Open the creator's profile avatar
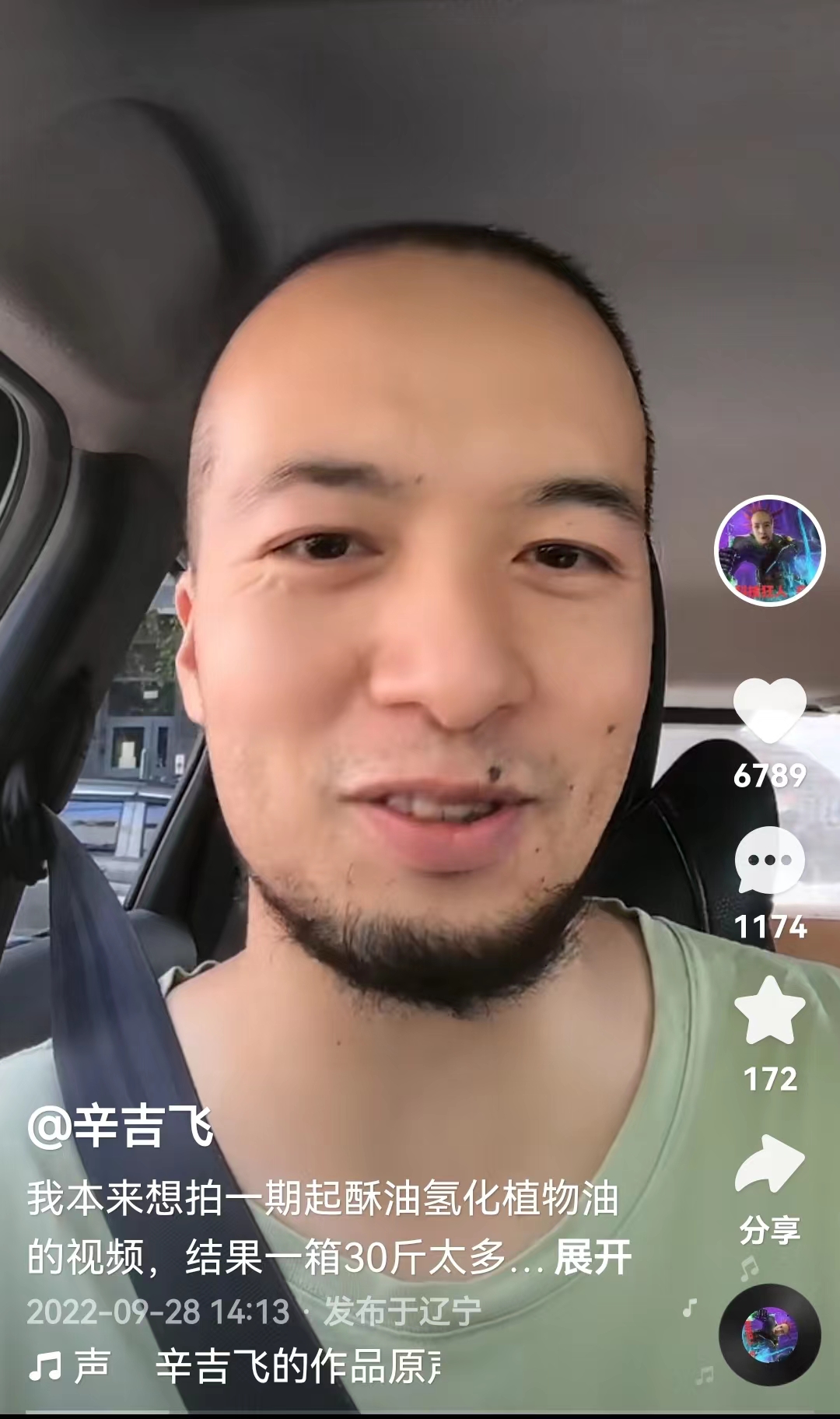 click(769, 550)
